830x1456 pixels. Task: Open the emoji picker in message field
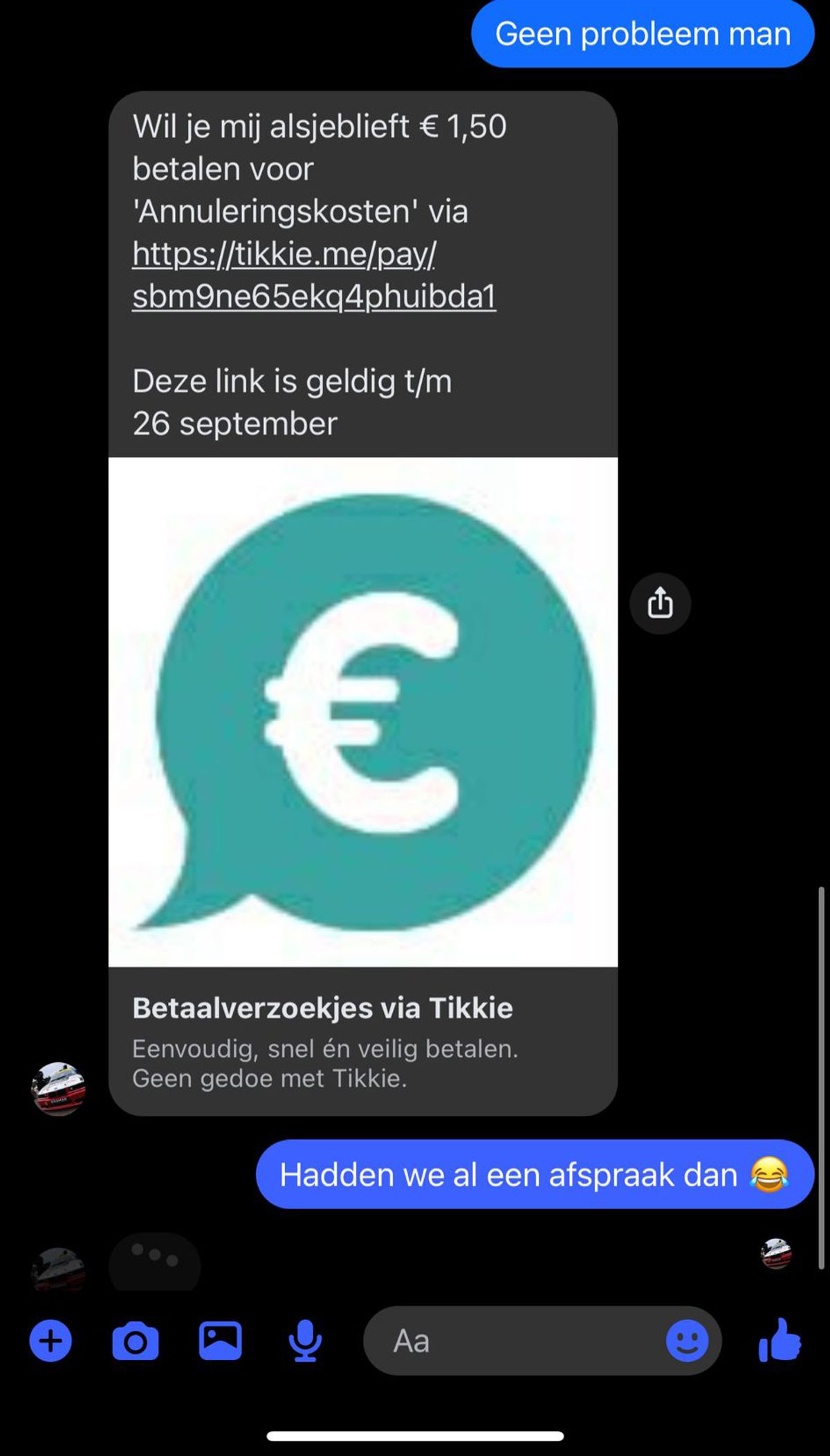(687, 1340)
